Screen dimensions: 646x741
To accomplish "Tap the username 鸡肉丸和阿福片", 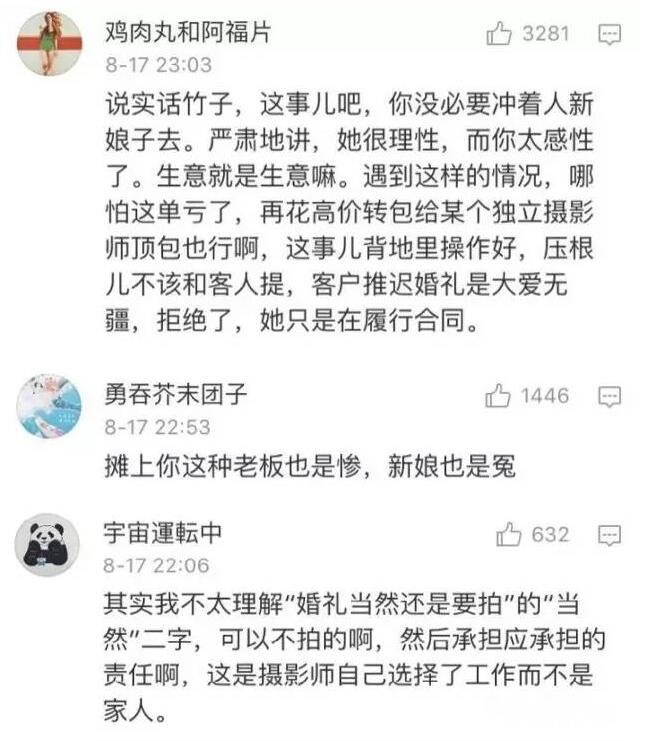I will click(x=187, y=32).
